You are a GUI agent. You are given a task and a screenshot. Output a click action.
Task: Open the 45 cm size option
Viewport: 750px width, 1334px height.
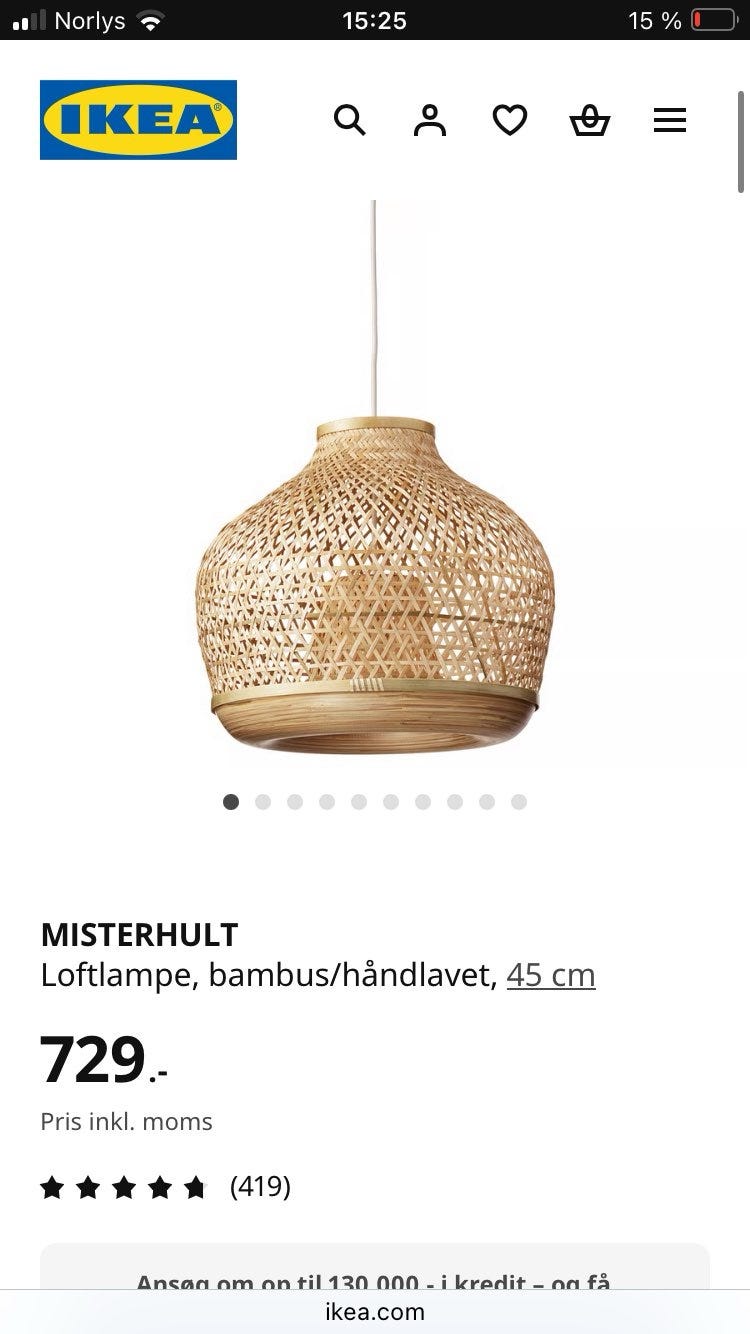tap(550, 974)
